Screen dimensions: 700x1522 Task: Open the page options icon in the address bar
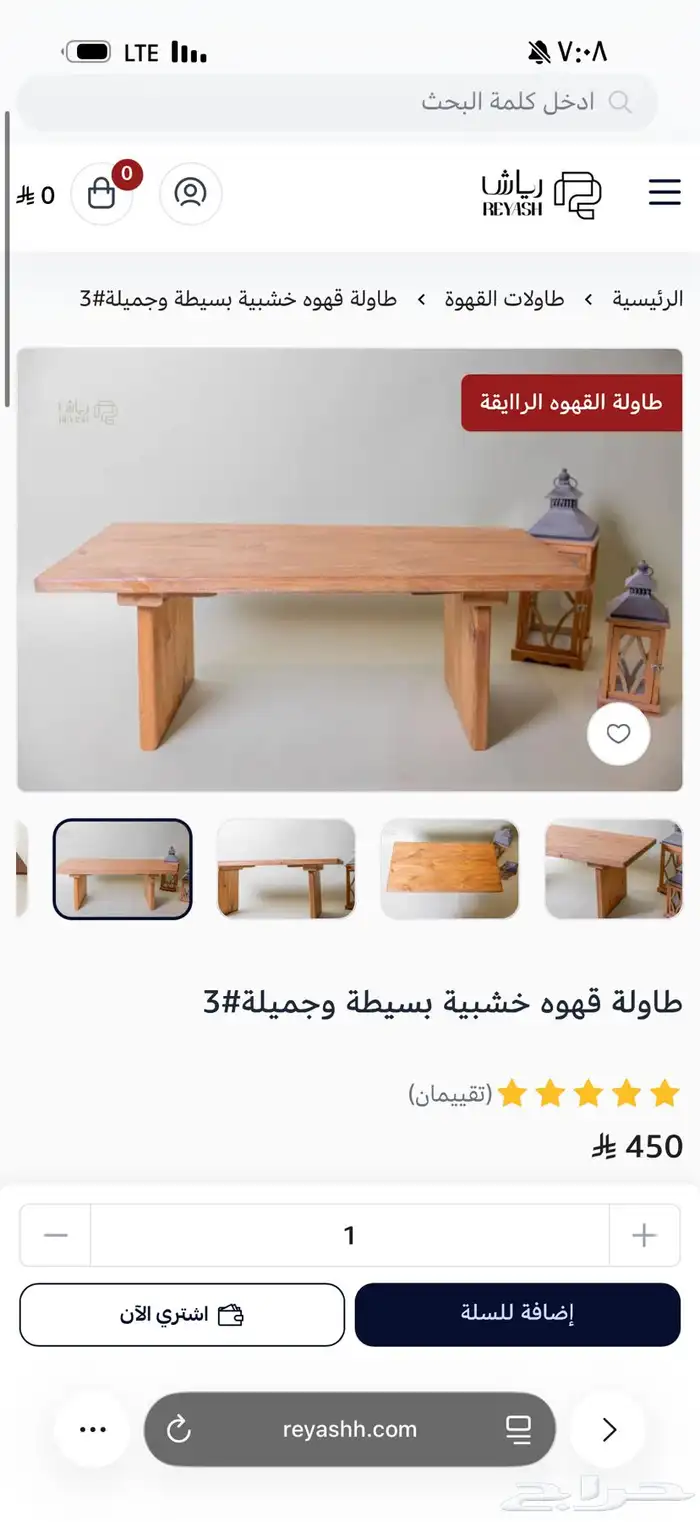518,1430
